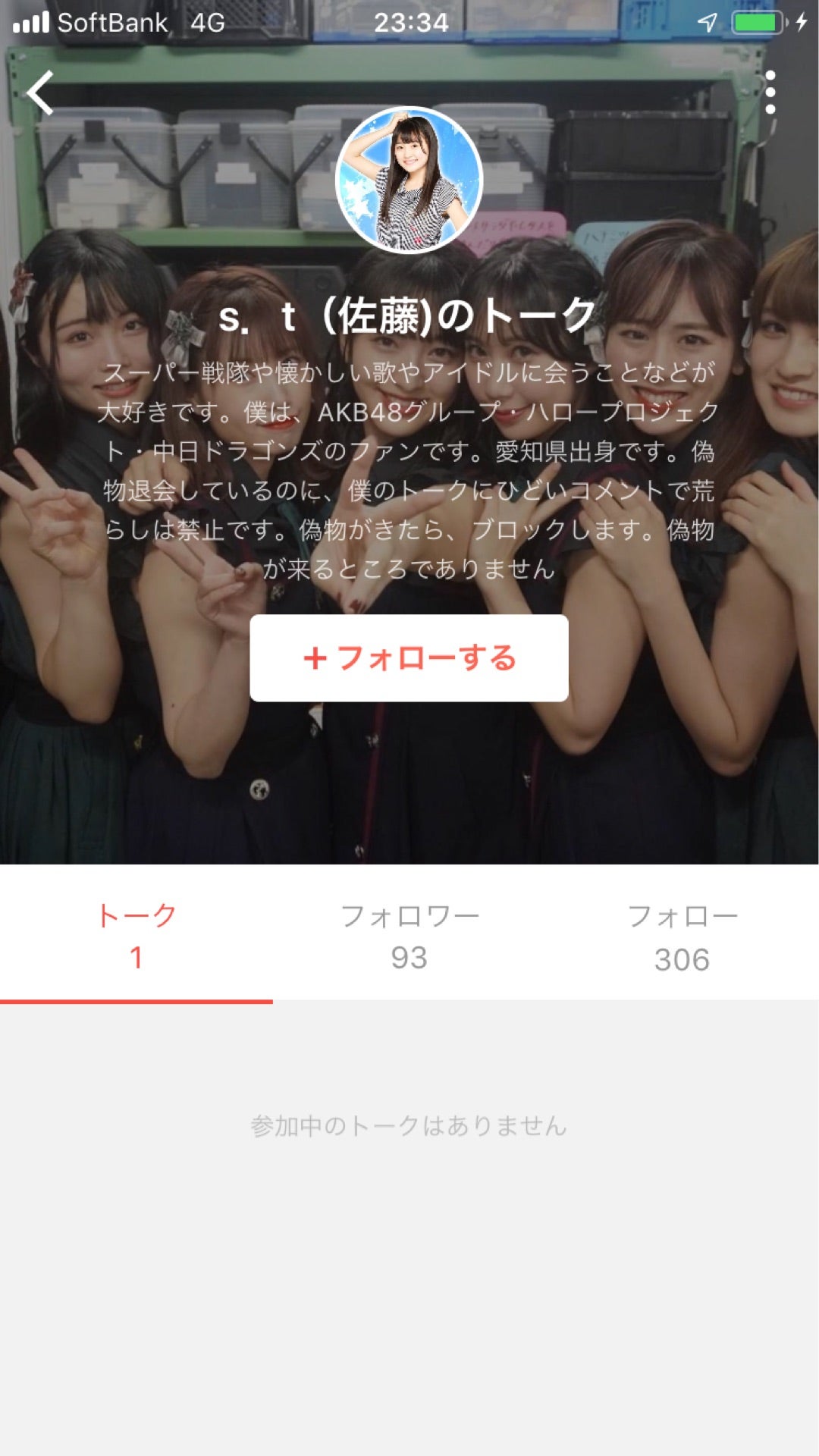Tap the フォローする button
The width and height of the screenshot is (819, 1456).
[409, 658]
